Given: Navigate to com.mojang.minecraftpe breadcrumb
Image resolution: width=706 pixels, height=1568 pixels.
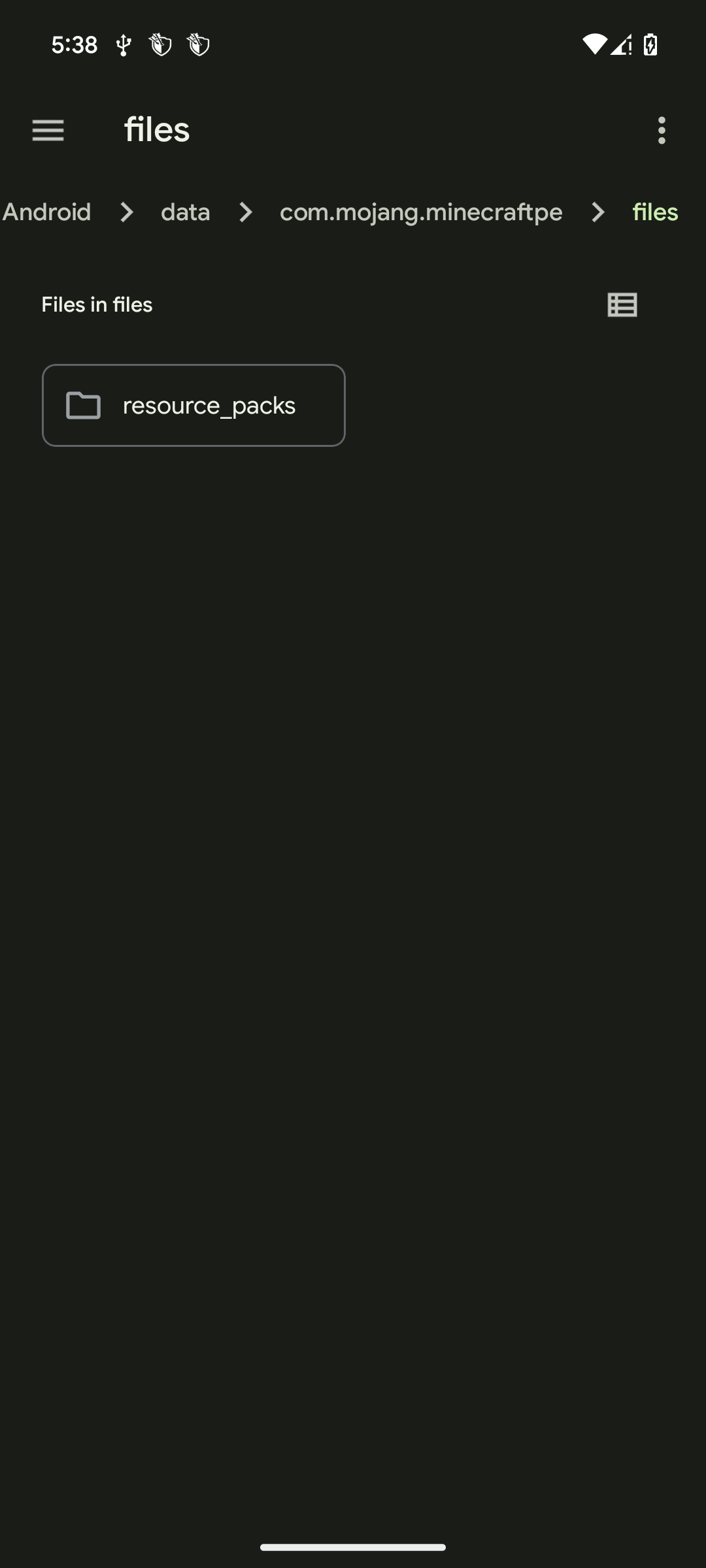Looking at the screenshot, I should pos(421,212).
